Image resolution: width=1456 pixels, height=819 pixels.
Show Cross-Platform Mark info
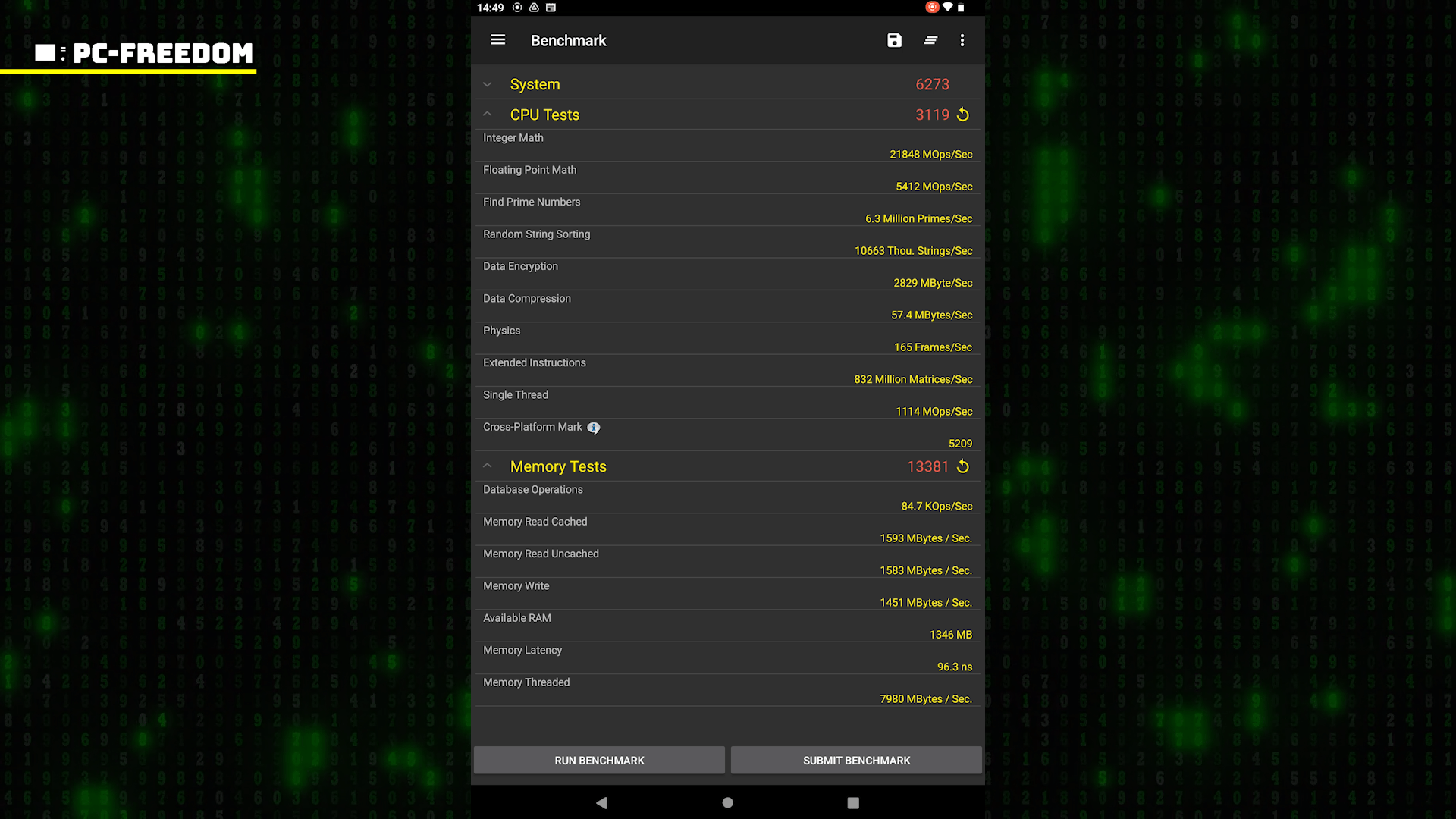coord(594,428)
